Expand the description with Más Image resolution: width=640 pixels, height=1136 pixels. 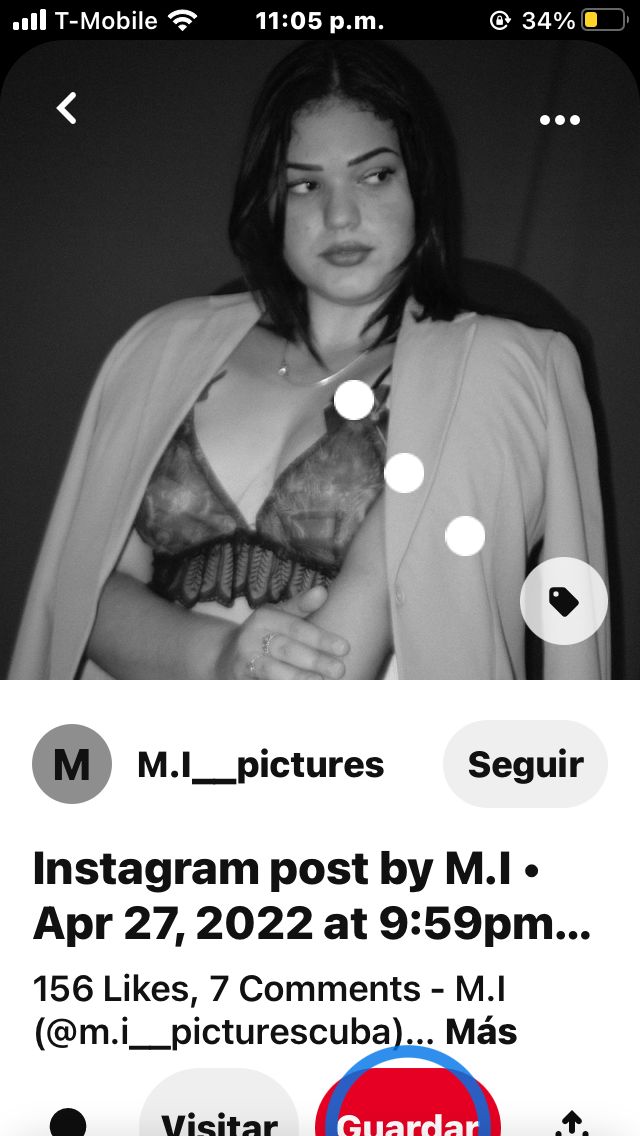[x=481, y=1031]
